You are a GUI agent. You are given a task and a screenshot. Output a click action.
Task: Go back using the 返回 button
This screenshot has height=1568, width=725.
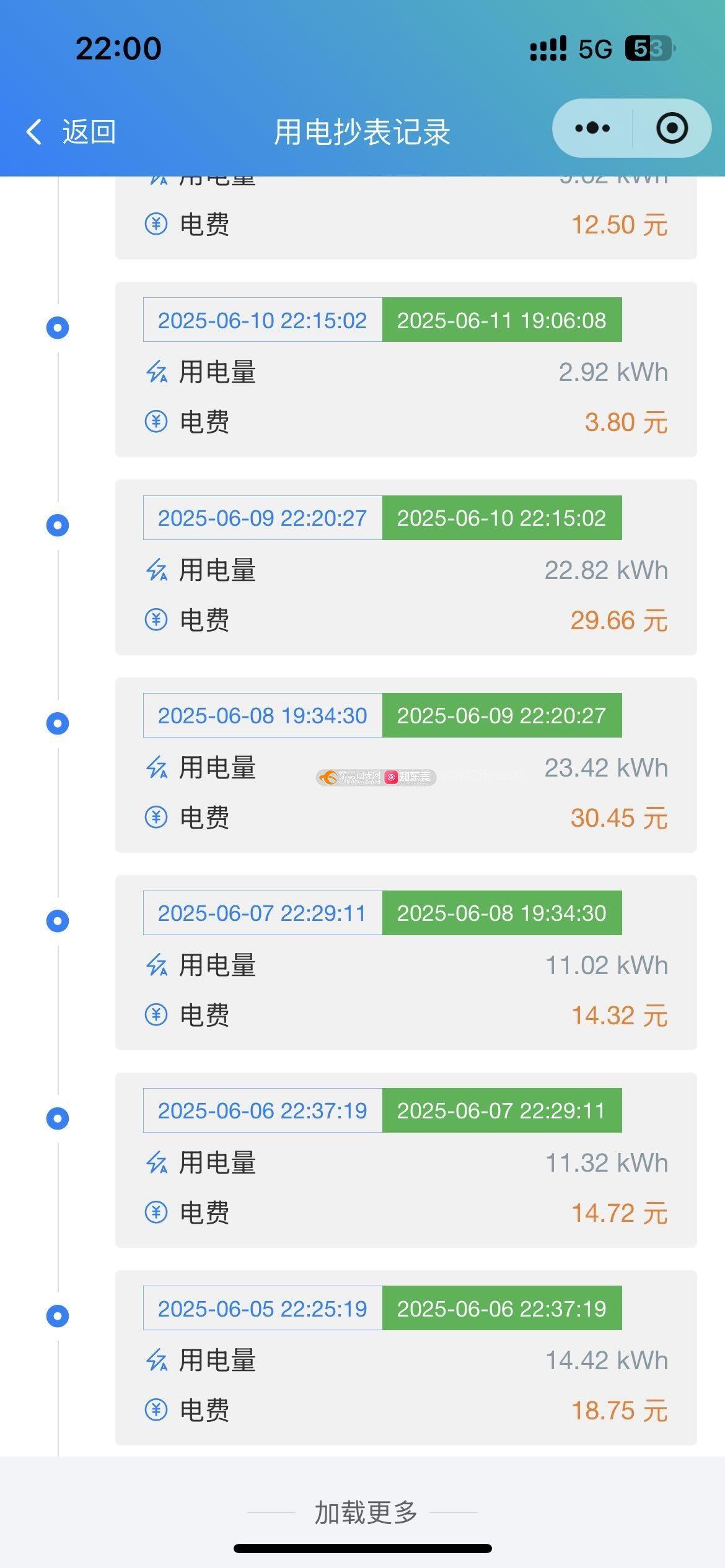71,132
